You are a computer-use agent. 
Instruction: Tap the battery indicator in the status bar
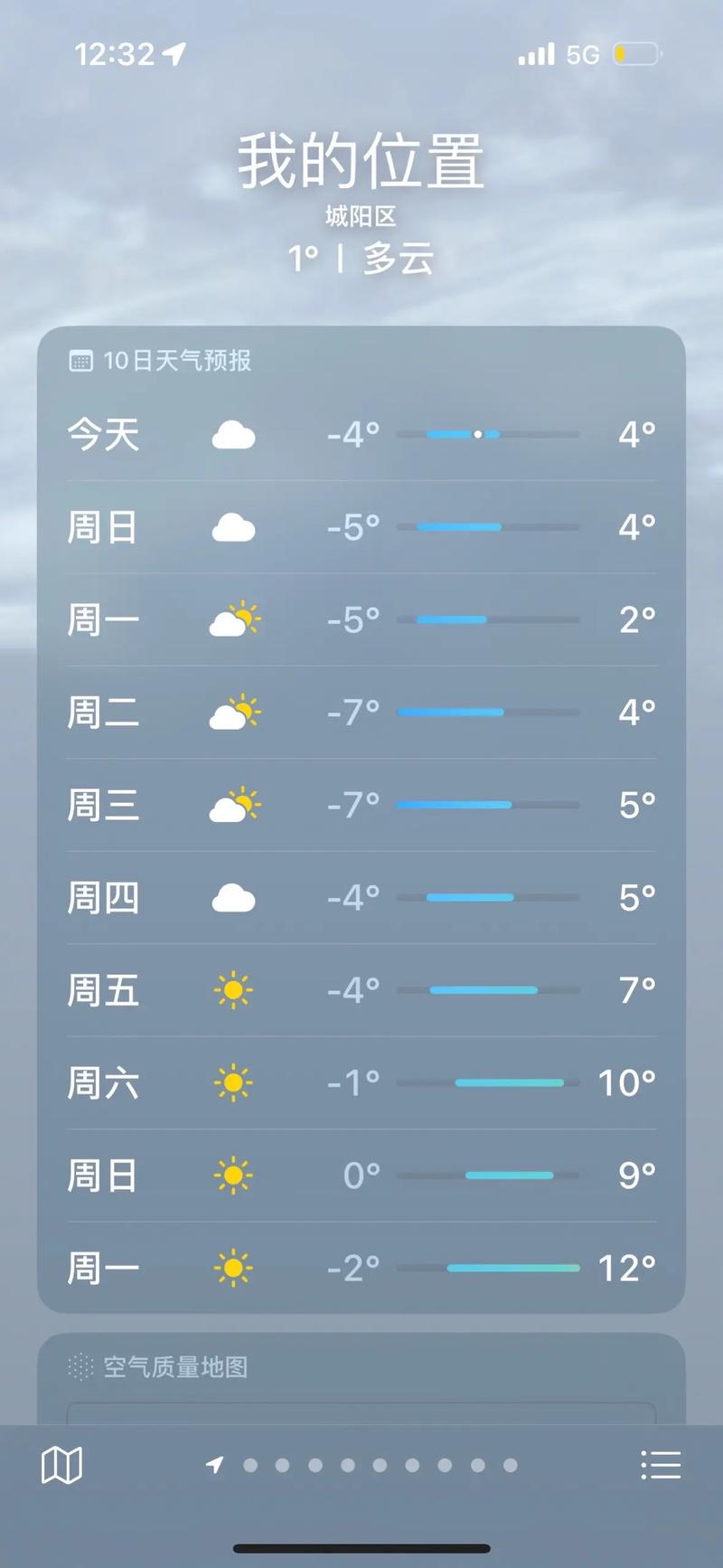click(x=636, y=54)
